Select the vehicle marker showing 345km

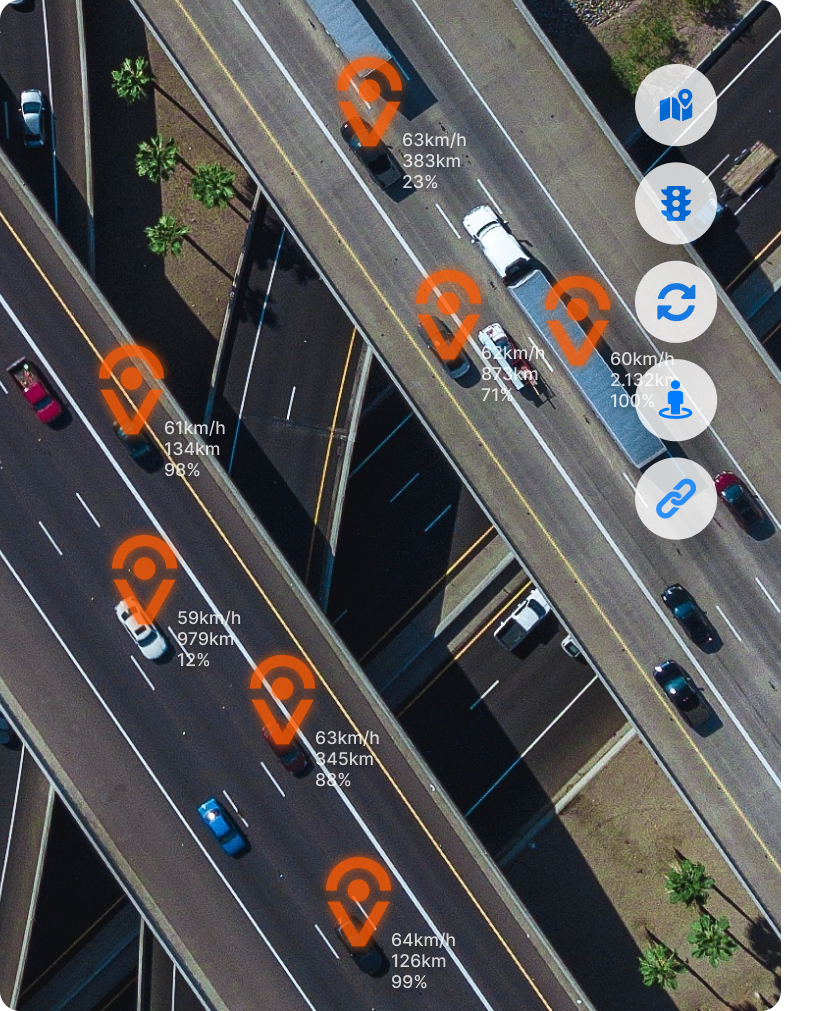click(282, 699)
